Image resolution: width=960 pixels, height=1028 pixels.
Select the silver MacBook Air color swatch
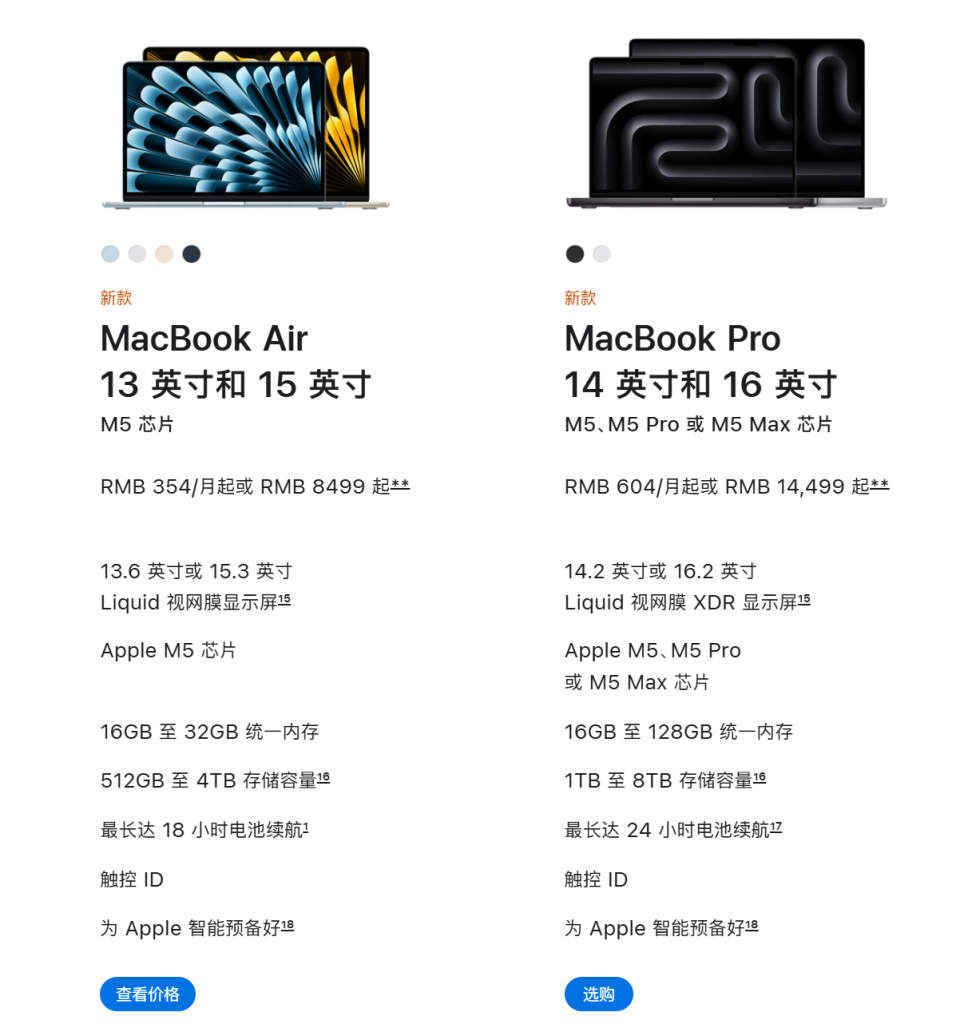pos(137,254)
